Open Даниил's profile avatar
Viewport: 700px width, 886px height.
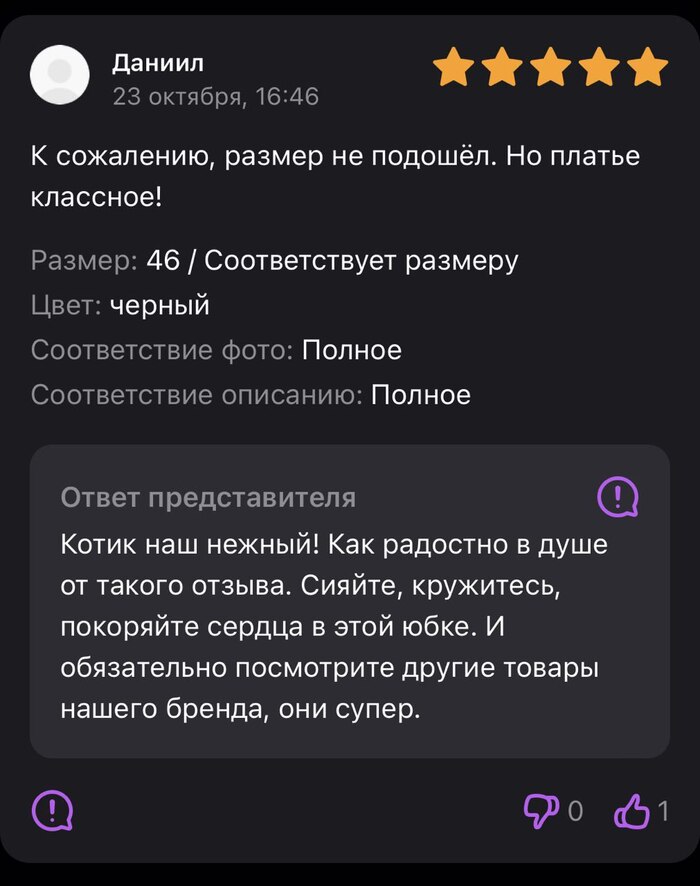click(x=61, y=75)
